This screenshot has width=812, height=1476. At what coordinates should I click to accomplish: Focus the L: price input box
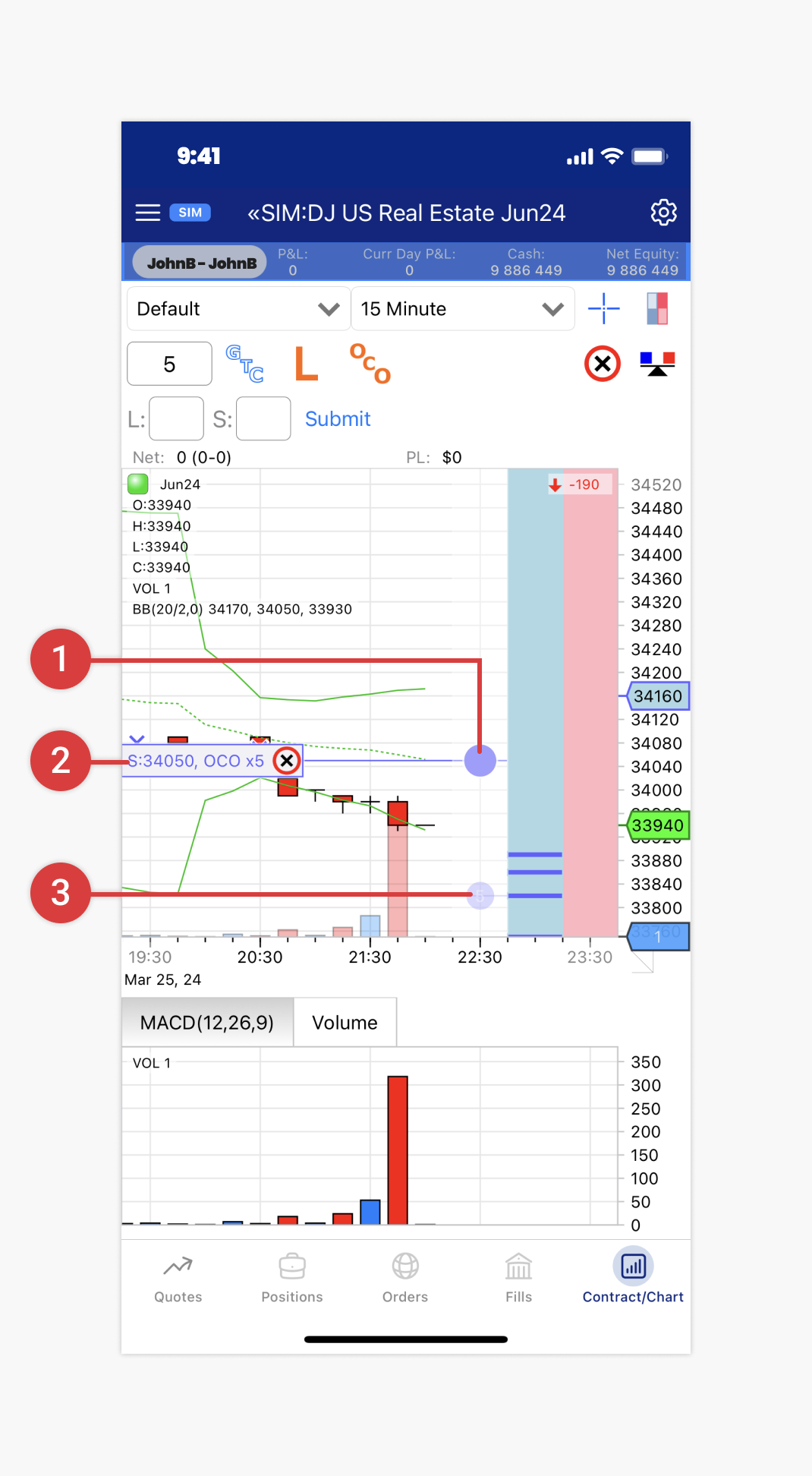pyautogui.click(x=177, y=419)
